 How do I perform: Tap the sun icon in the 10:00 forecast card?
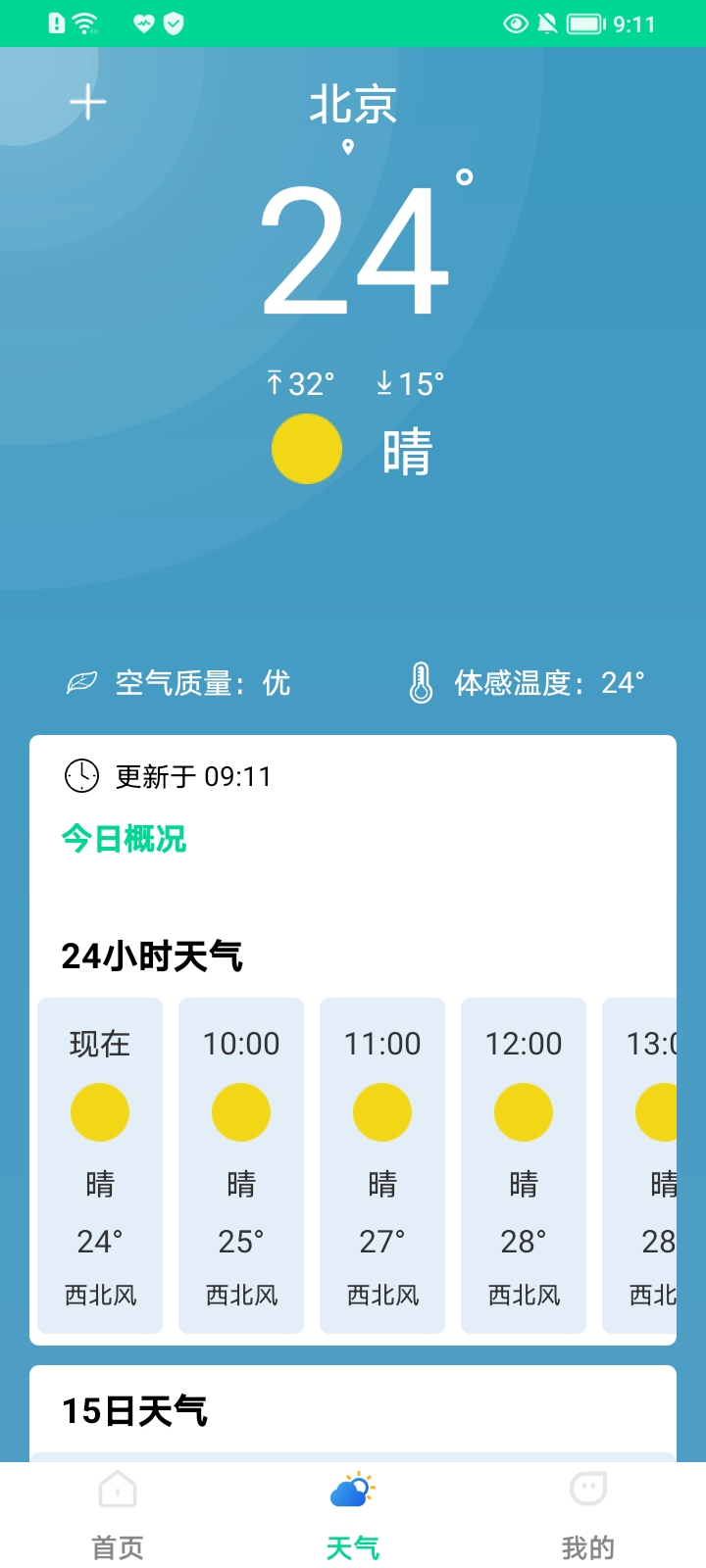click(240, 1111)
